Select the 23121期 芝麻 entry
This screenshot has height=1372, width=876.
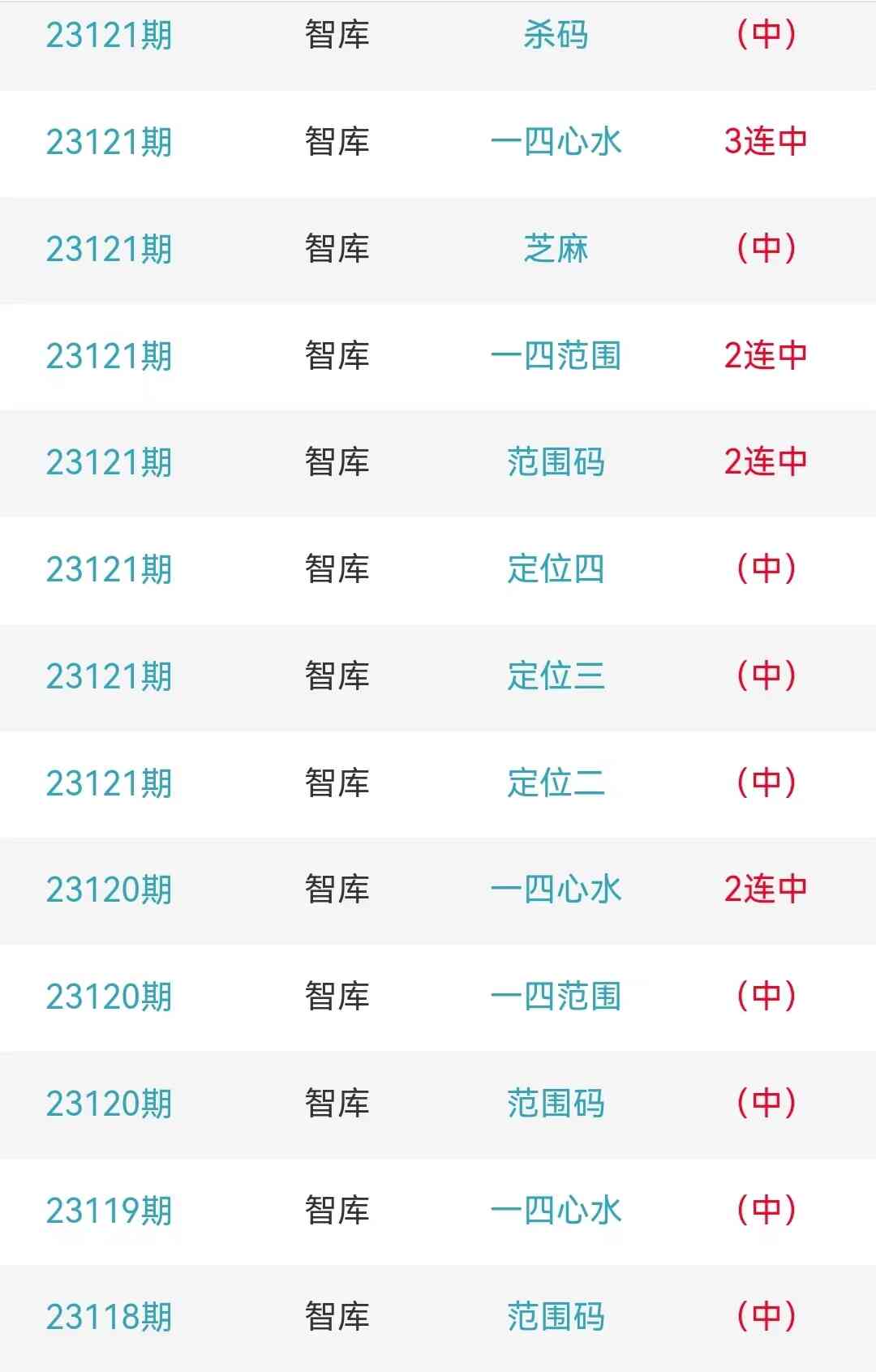click(556, 249)
